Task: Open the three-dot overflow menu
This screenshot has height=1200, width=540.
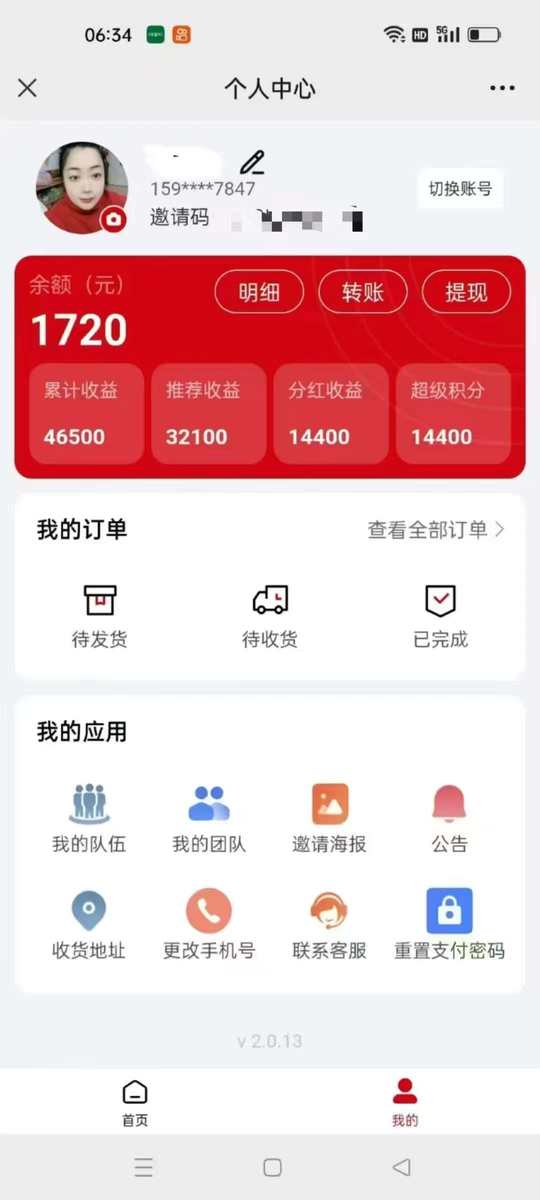Action: (x=503, y=88)
